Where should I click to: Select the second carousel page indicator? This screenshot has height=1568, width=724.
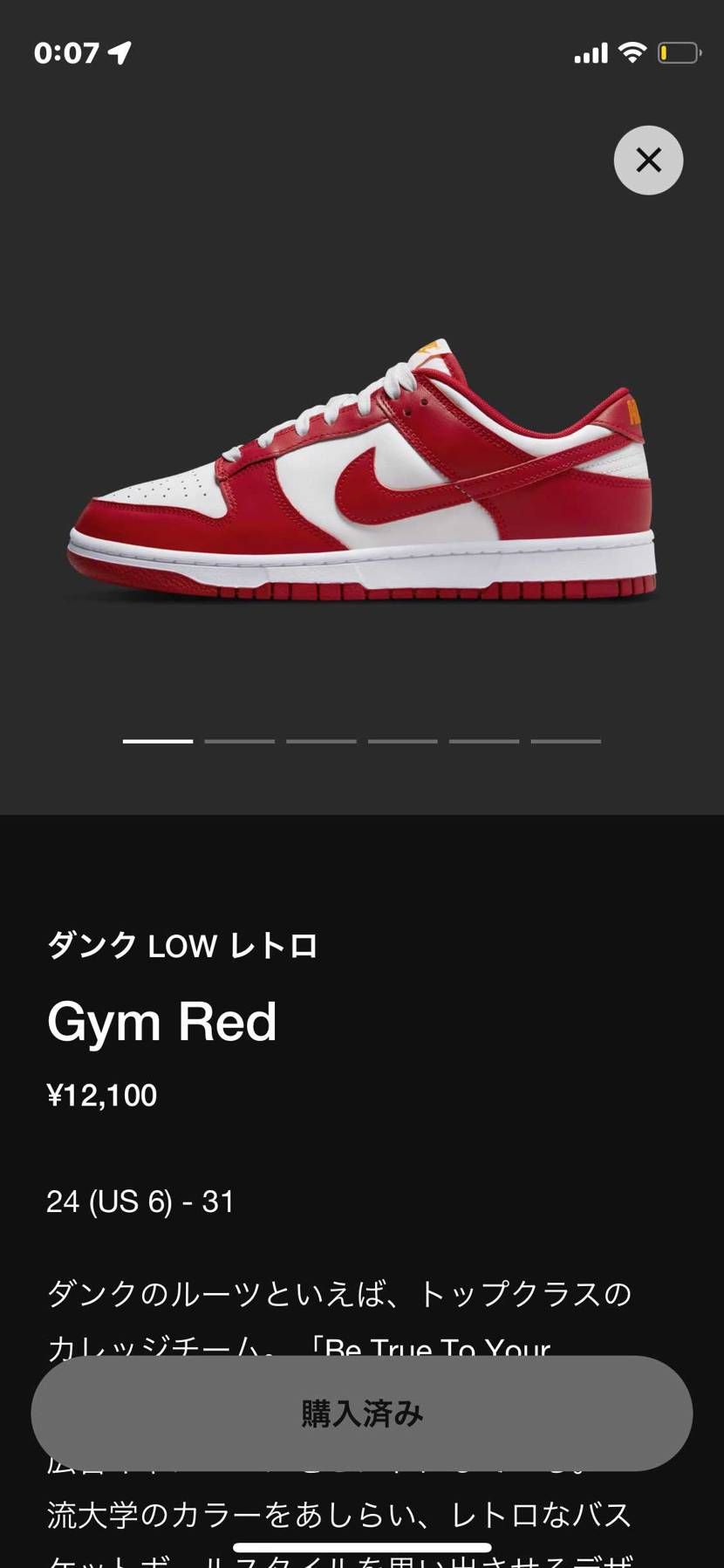240,741
